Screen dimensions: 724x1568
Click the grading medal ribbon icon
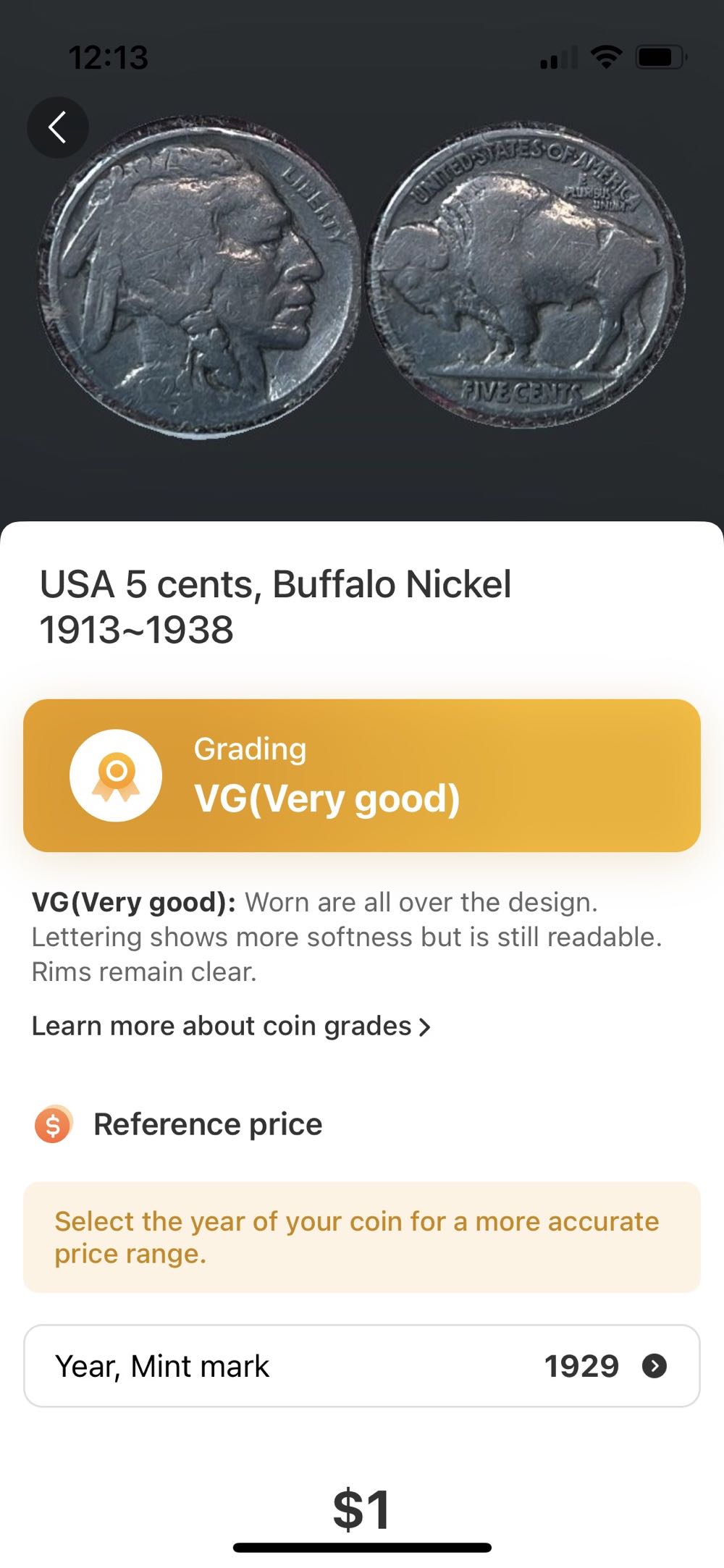point(116,773)
